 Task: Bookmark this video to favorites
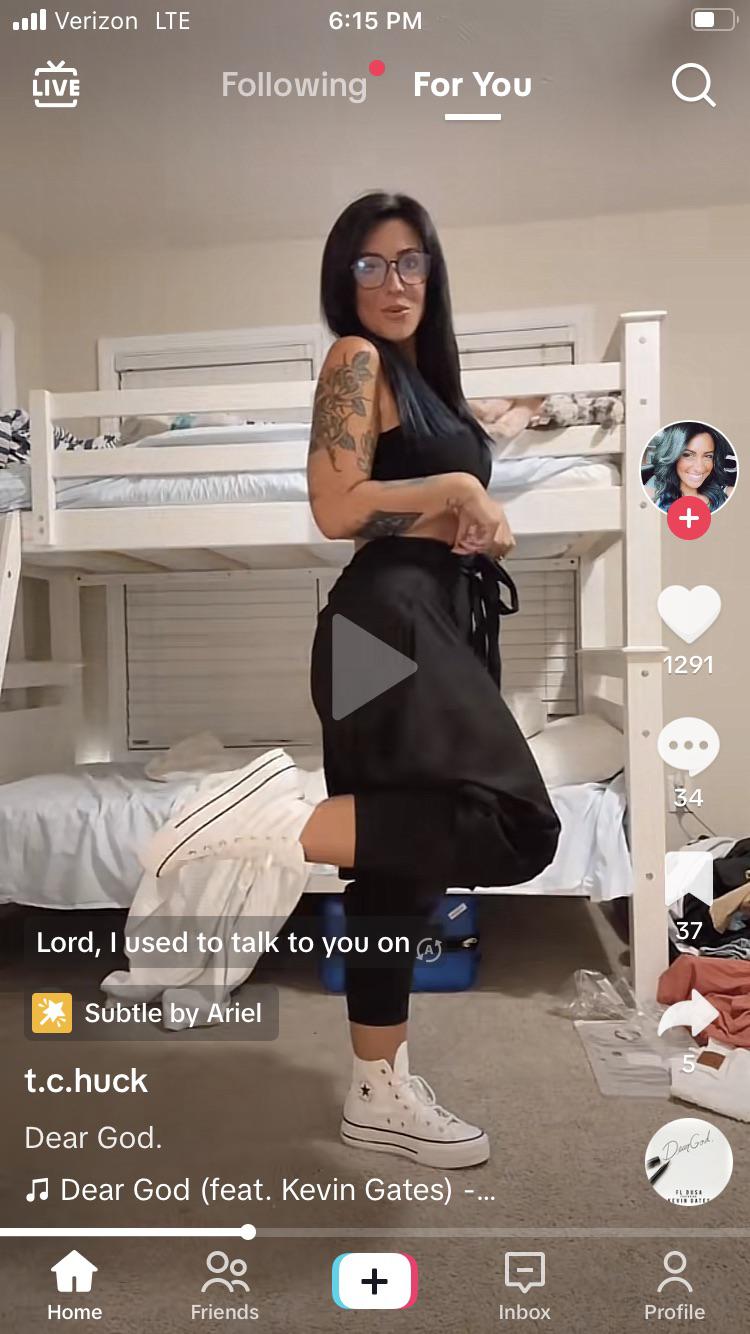click(688, 880)
